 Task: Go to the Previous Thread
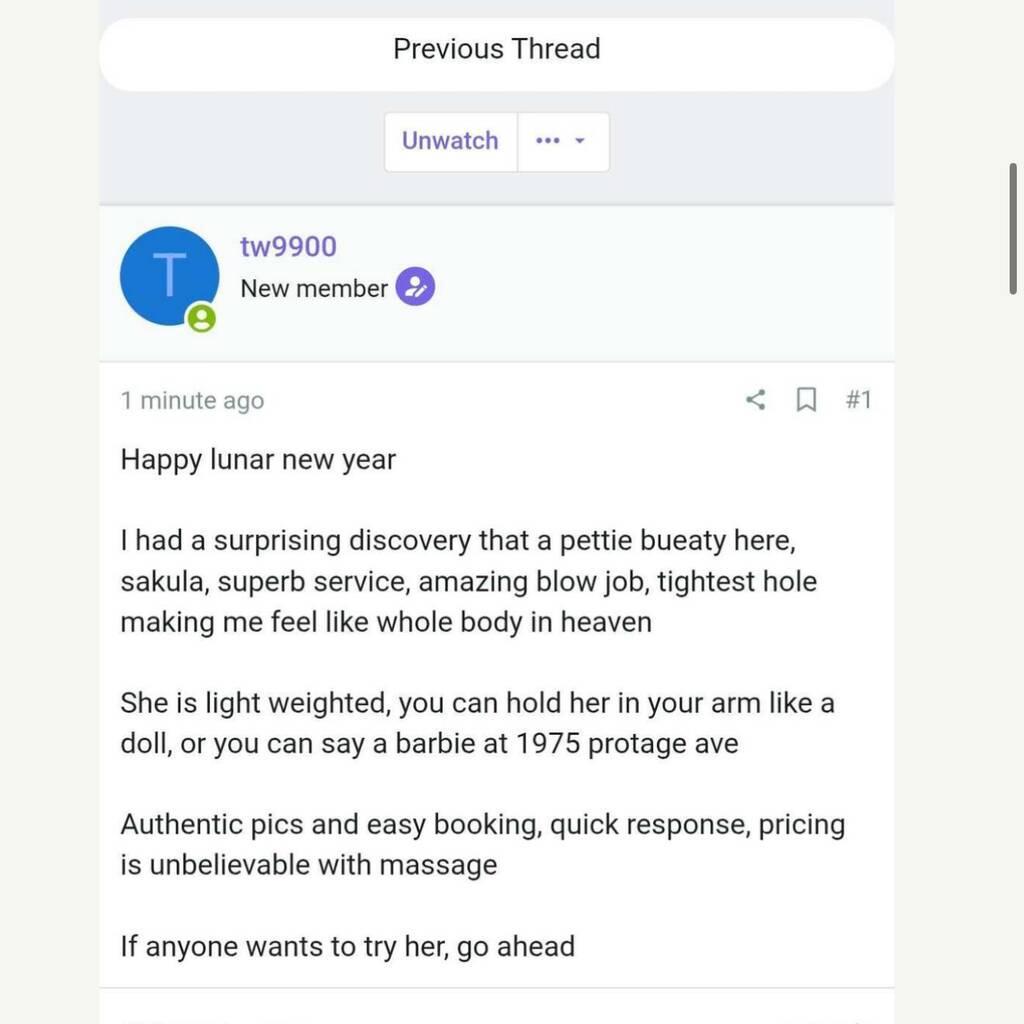[496, 50]
